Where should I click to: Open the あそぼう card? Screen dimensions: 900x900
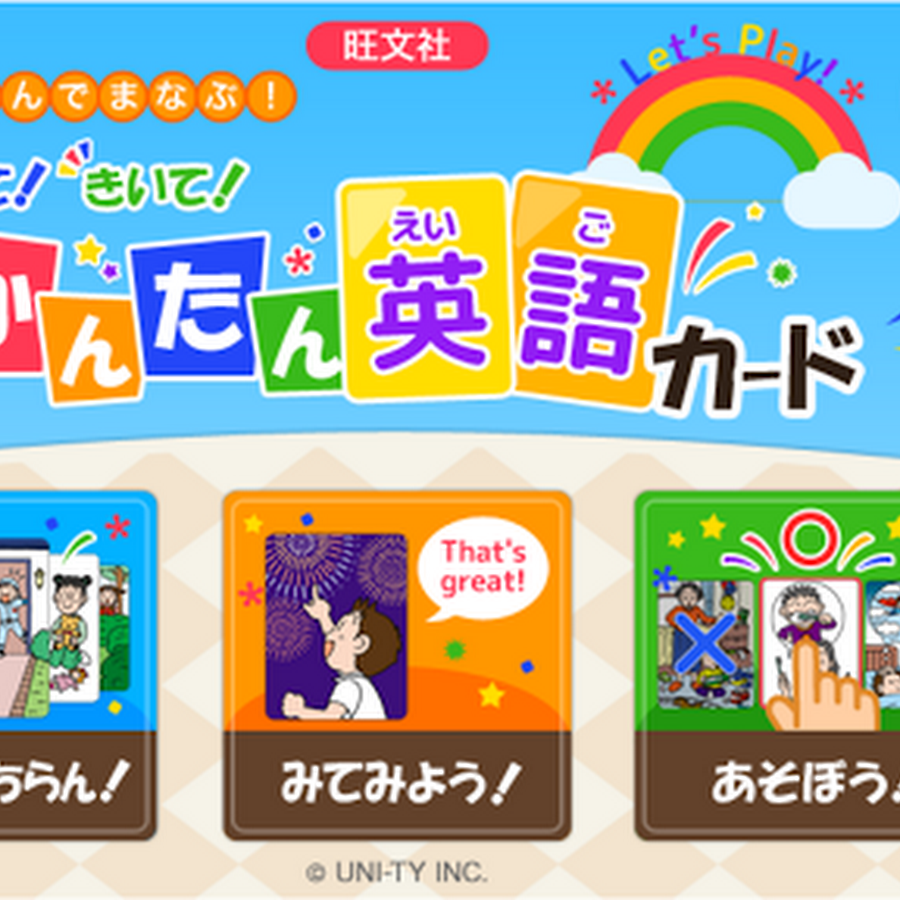[x=768, y=665]
